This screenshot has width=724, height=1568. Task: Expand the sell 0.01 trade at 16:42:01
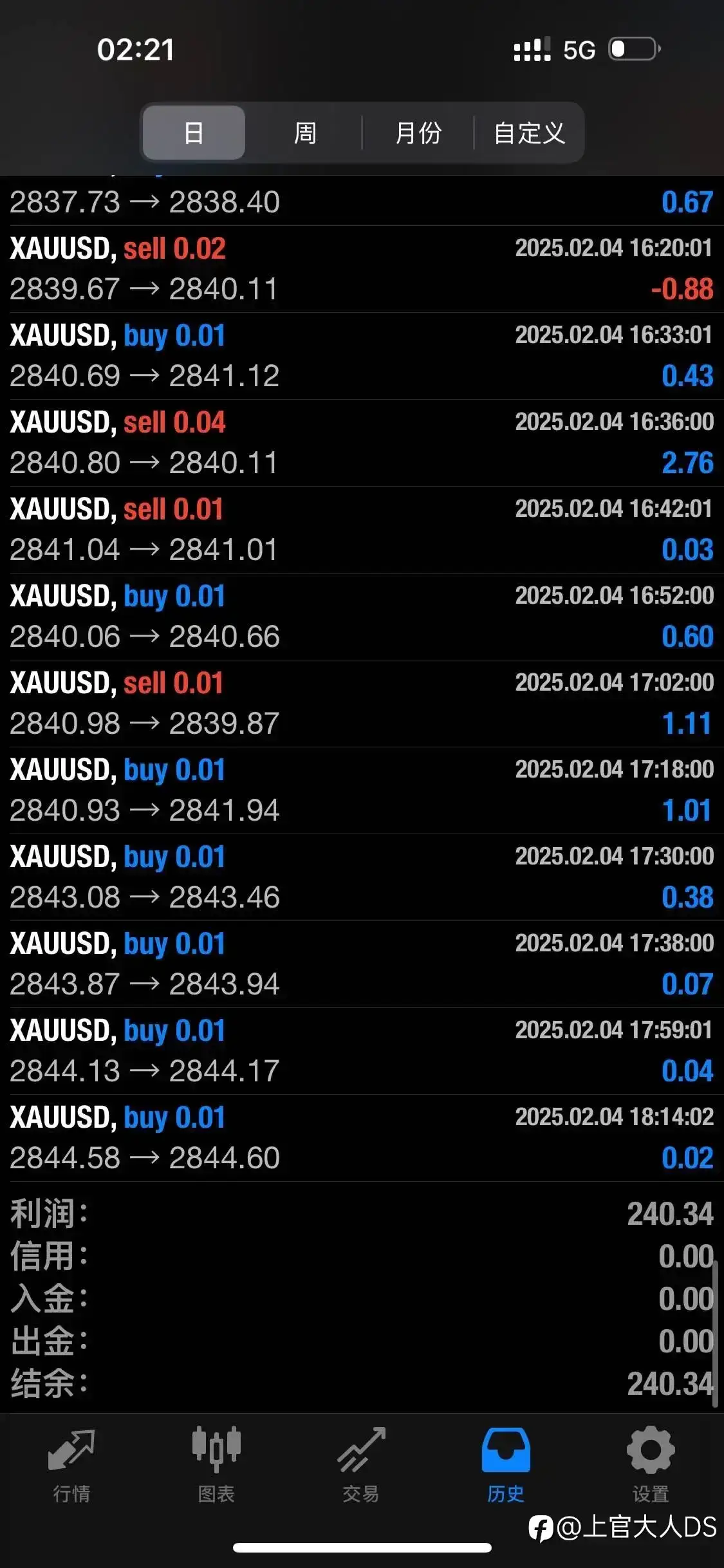click(x=362, y=530)
